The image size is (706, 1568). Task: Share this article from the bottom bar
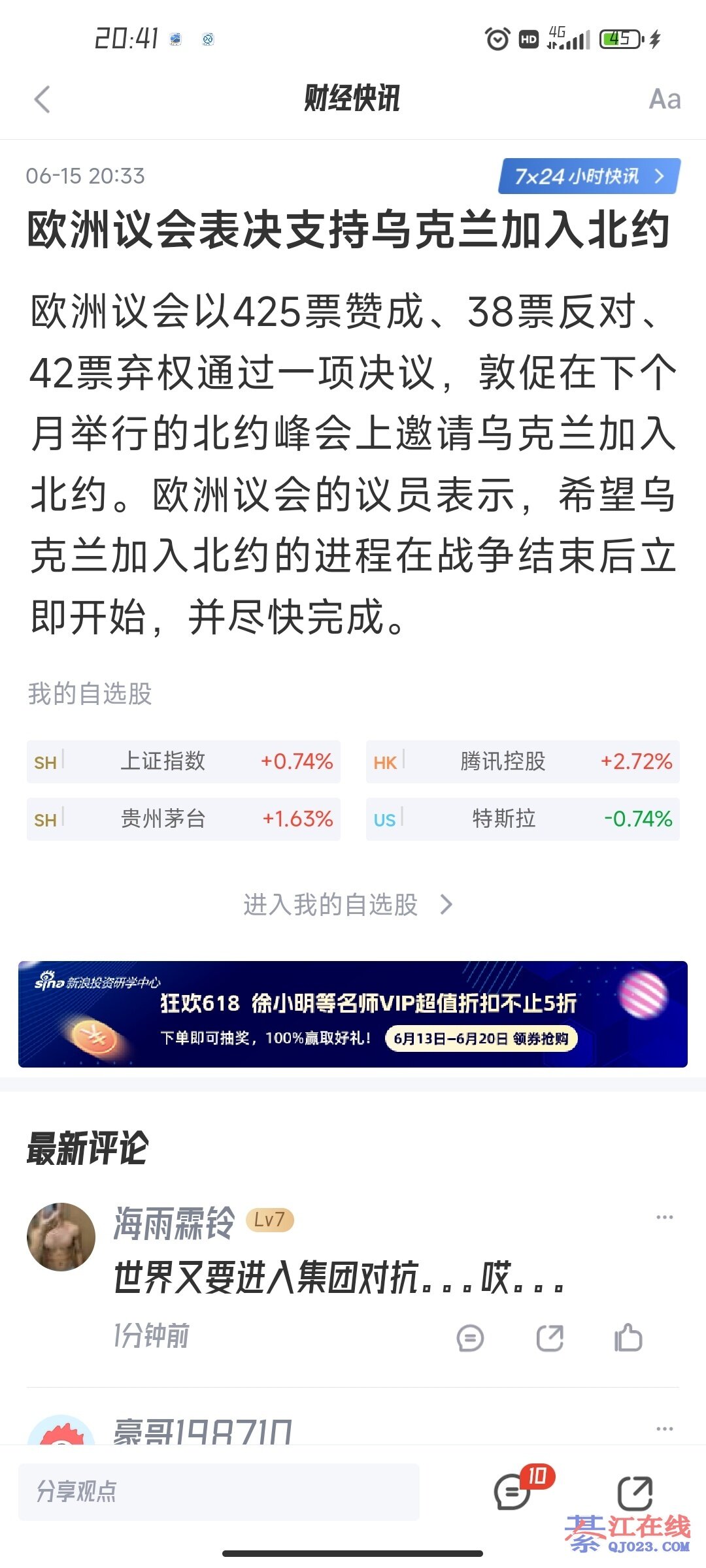click(x=635, y=1492)
